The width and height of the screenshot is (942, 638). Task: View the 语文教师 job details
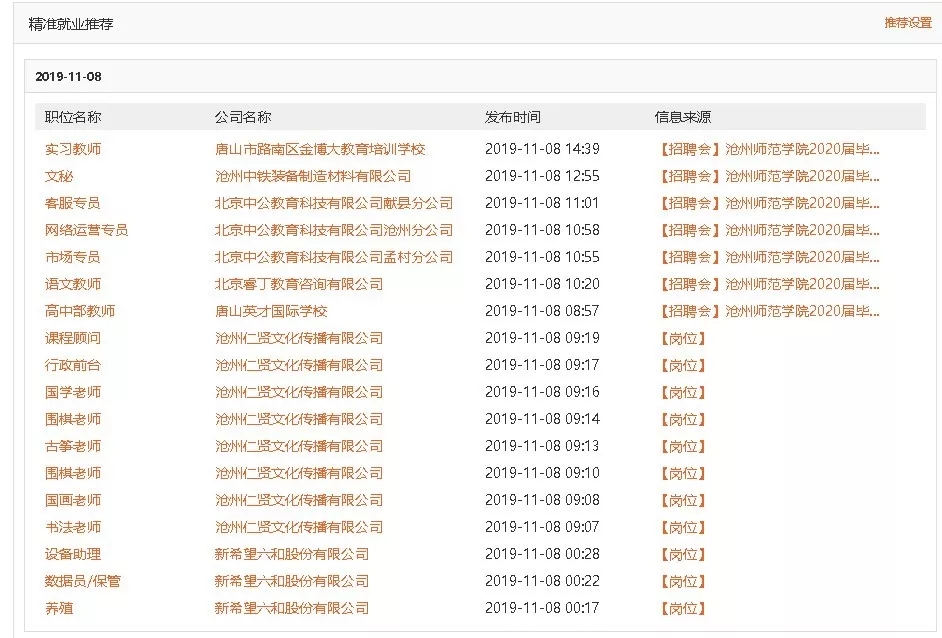point(73,284)
